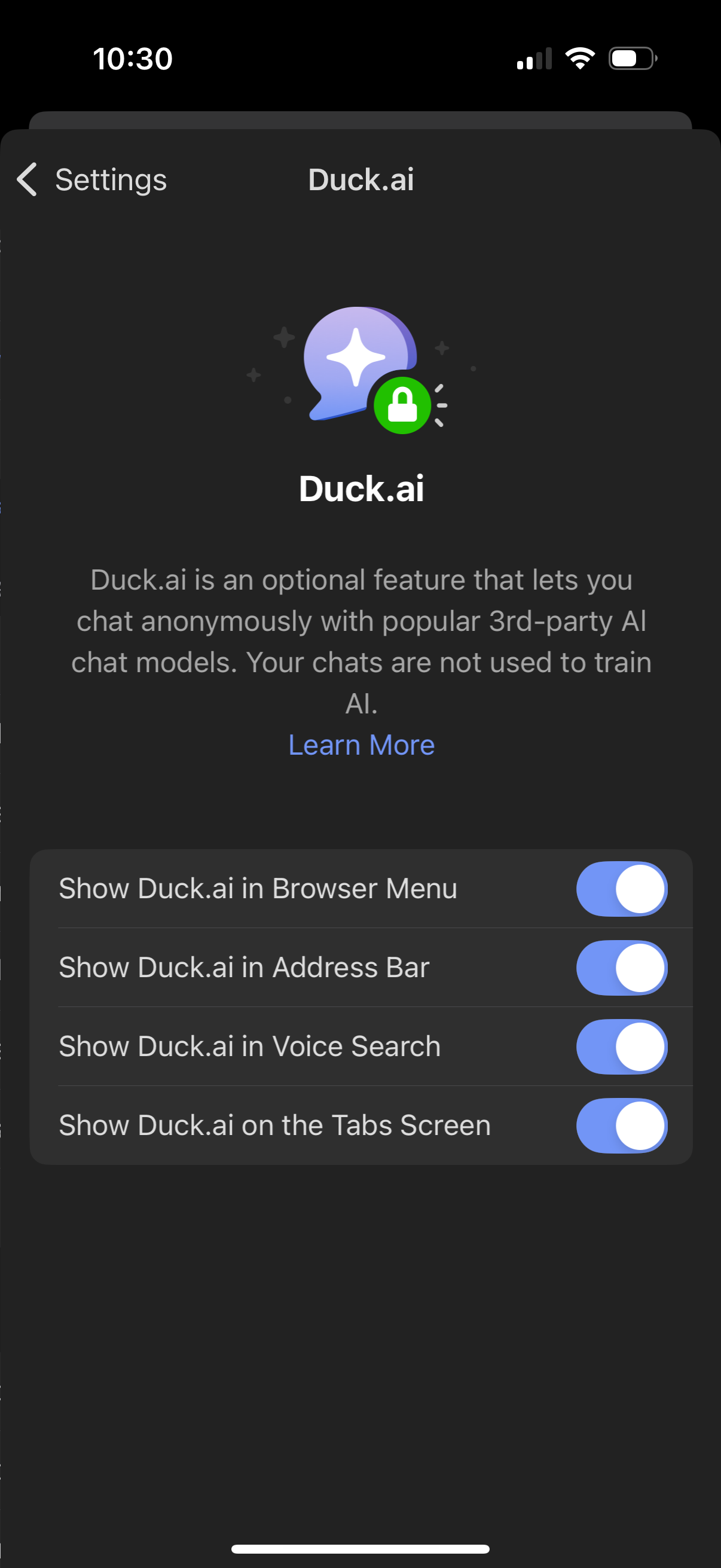Disable Show Duck.ai in Browser Menu
Image resolution: width=721 pixels, height=1568 pixels.
(621, 889)
